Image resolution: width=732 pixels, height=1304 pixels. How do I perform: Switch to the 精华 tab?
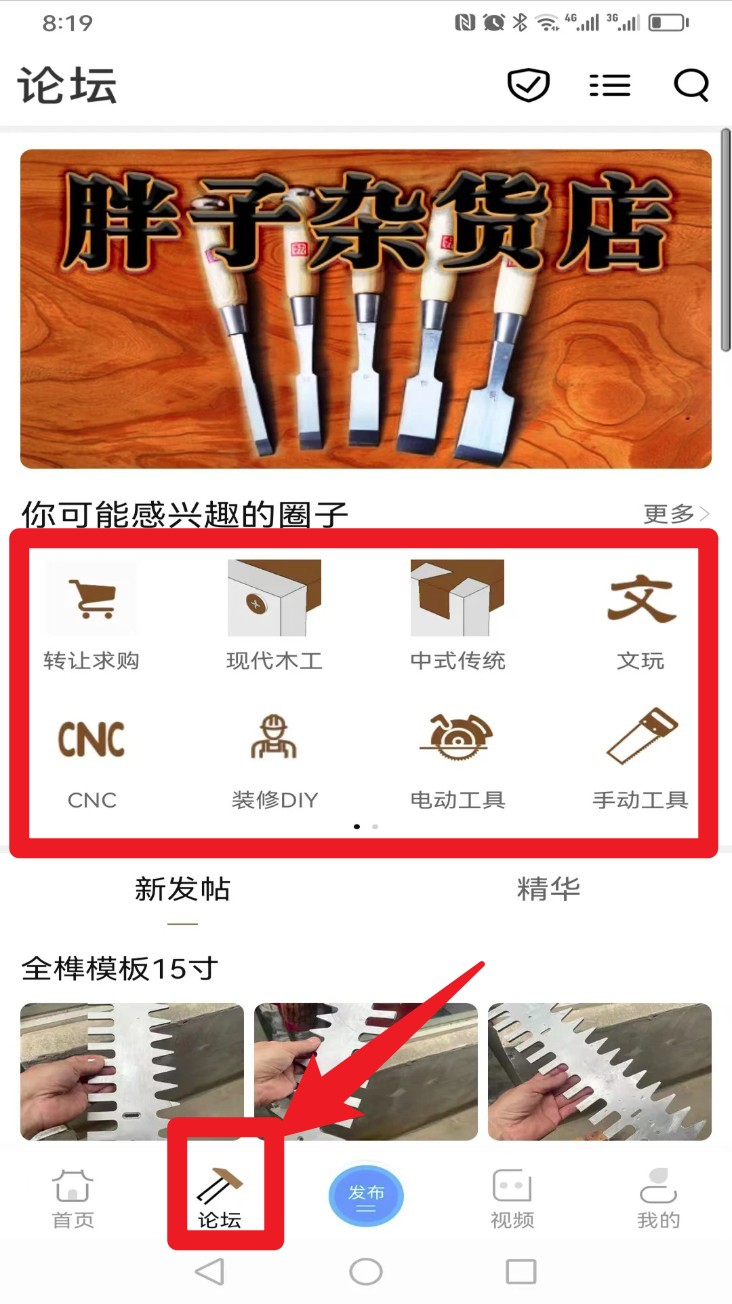(548, 888)
